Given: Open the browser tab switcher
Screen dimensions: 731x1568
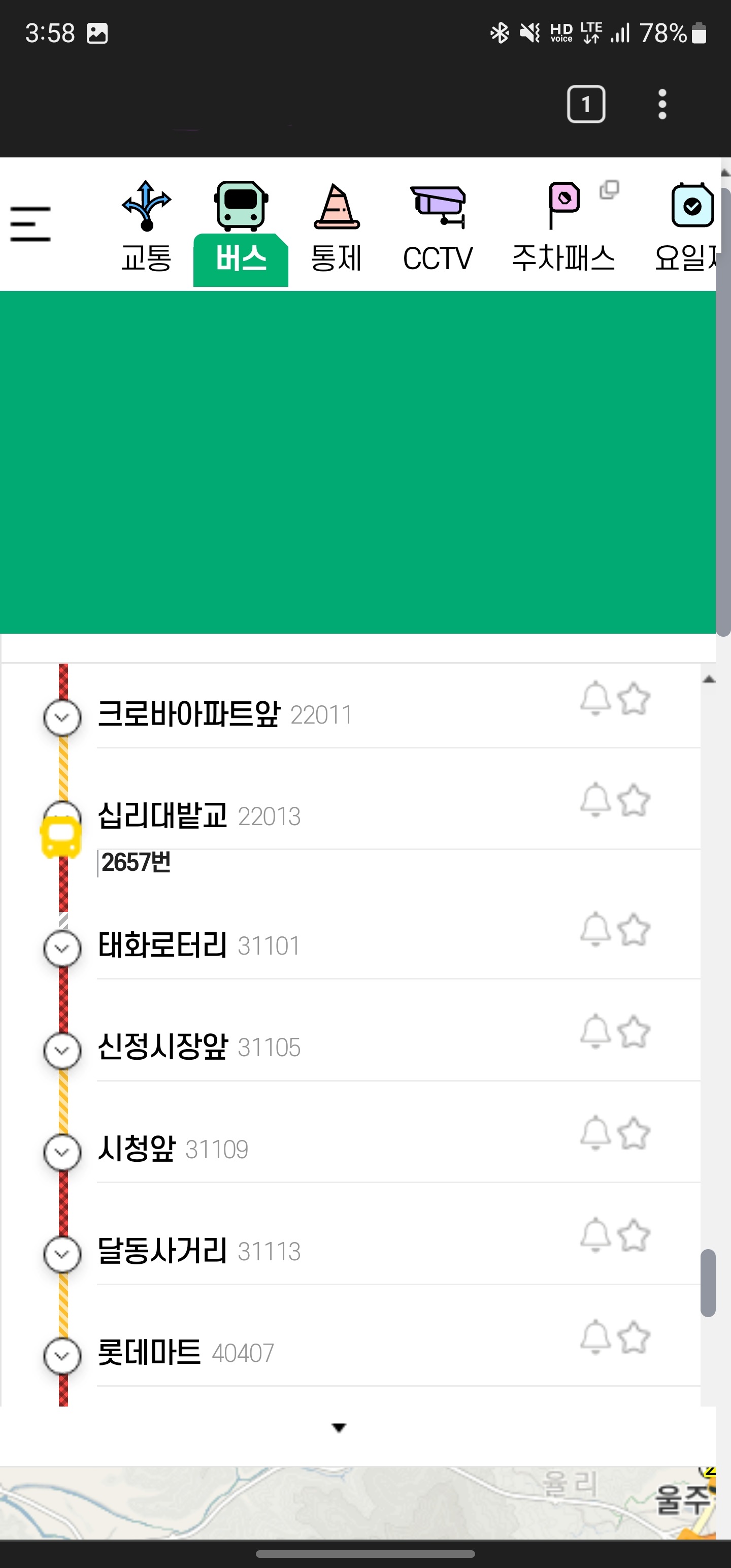Looking at the screenshot, I should point(585,104).
